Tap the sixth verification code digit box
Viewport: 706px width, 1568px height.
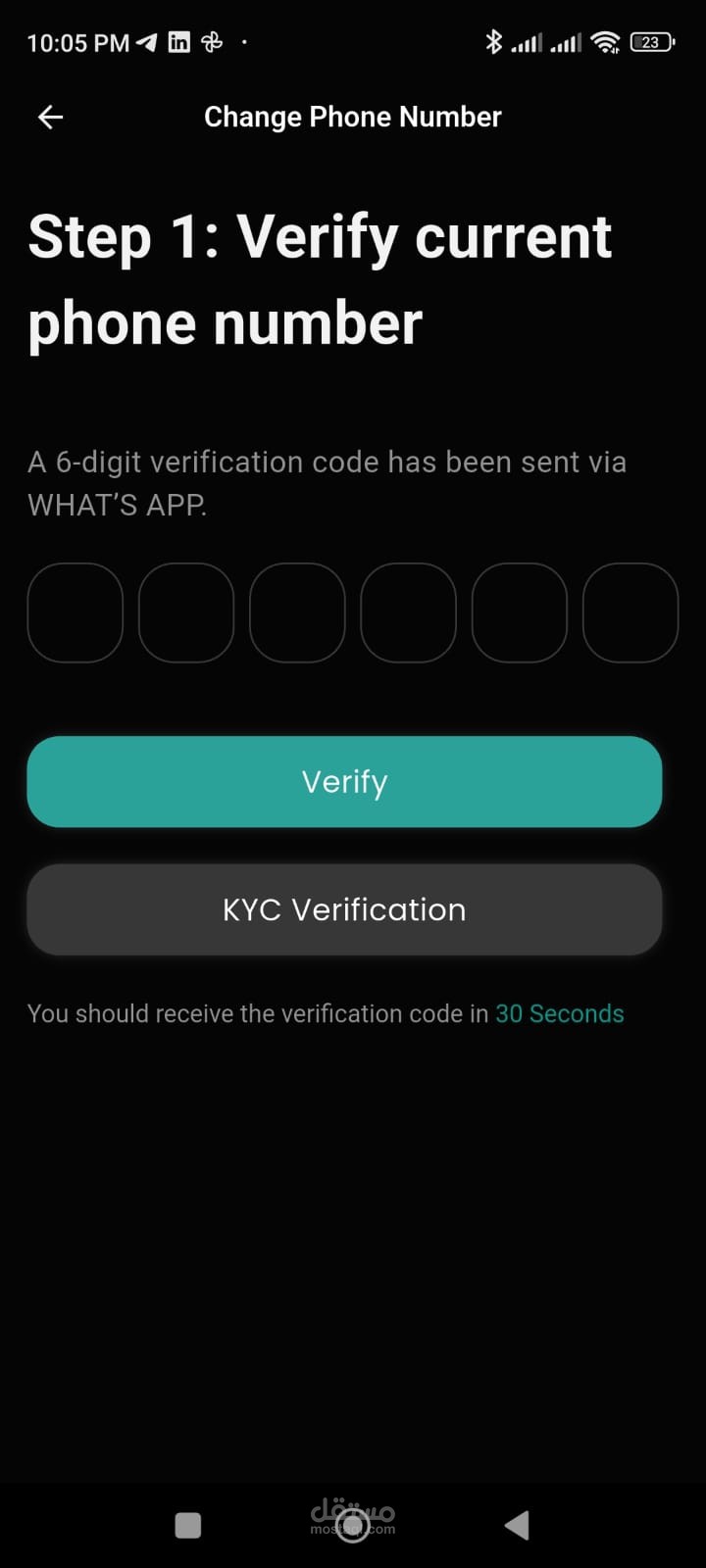click(x=630, y=612)
